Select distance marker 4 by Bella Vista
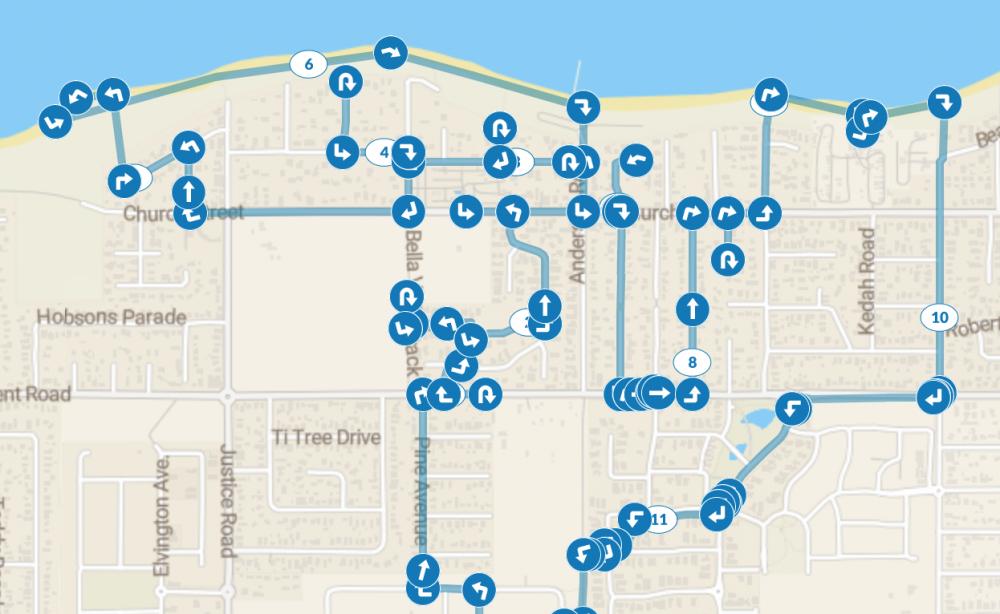 click(380, 153)
